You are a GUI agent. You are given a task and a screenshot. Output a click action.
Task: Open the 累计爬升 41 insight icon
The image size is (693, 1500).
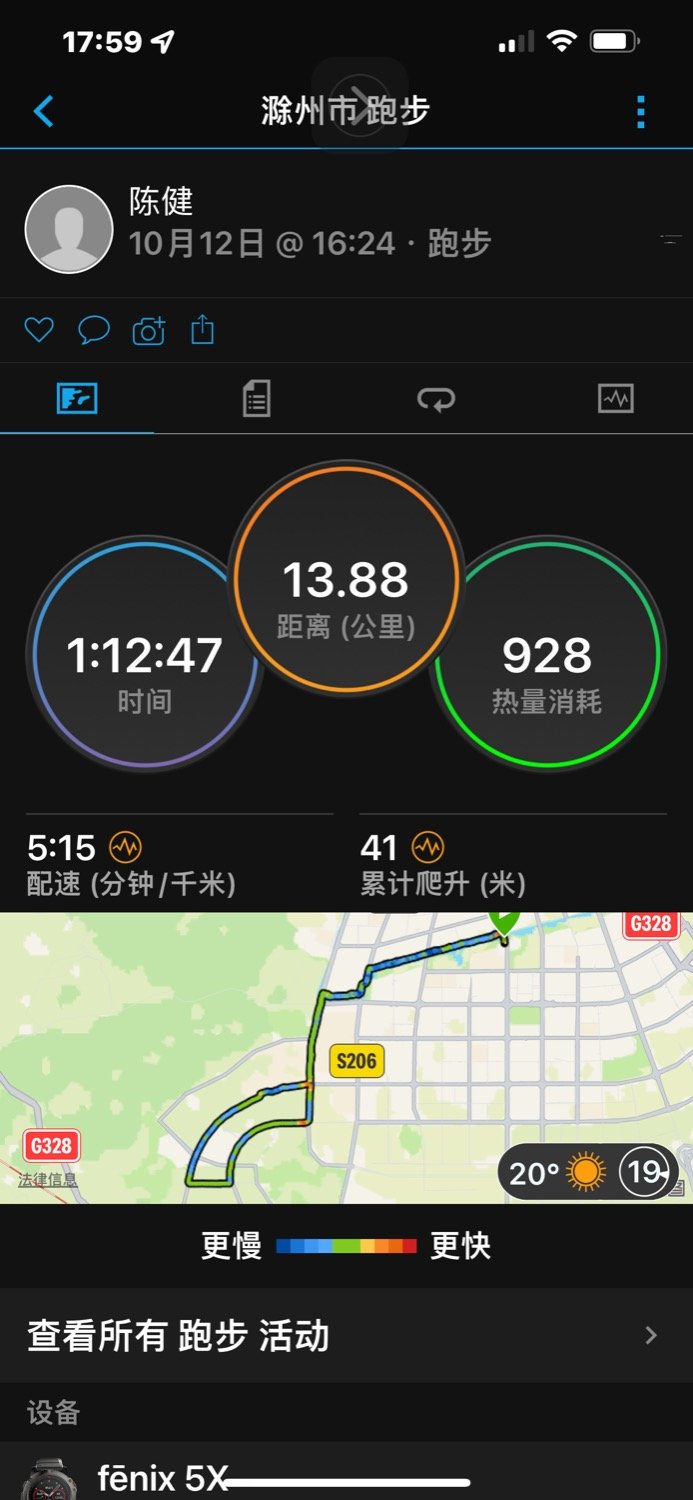point(427,848)
